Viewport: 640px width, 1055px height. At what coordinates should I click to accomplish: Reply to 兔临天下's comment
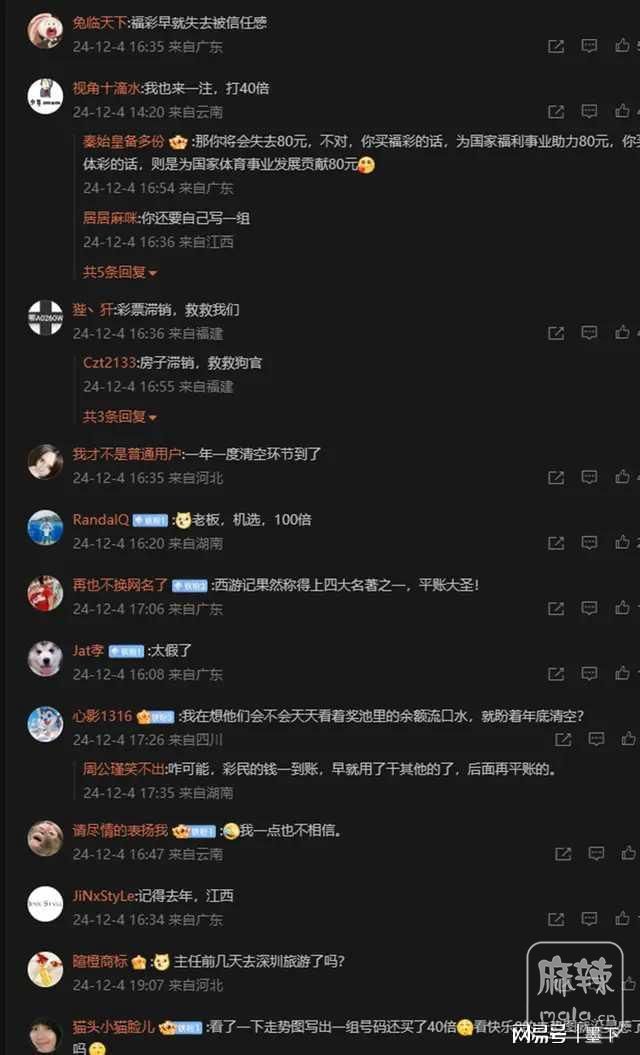tap(590, 46)
